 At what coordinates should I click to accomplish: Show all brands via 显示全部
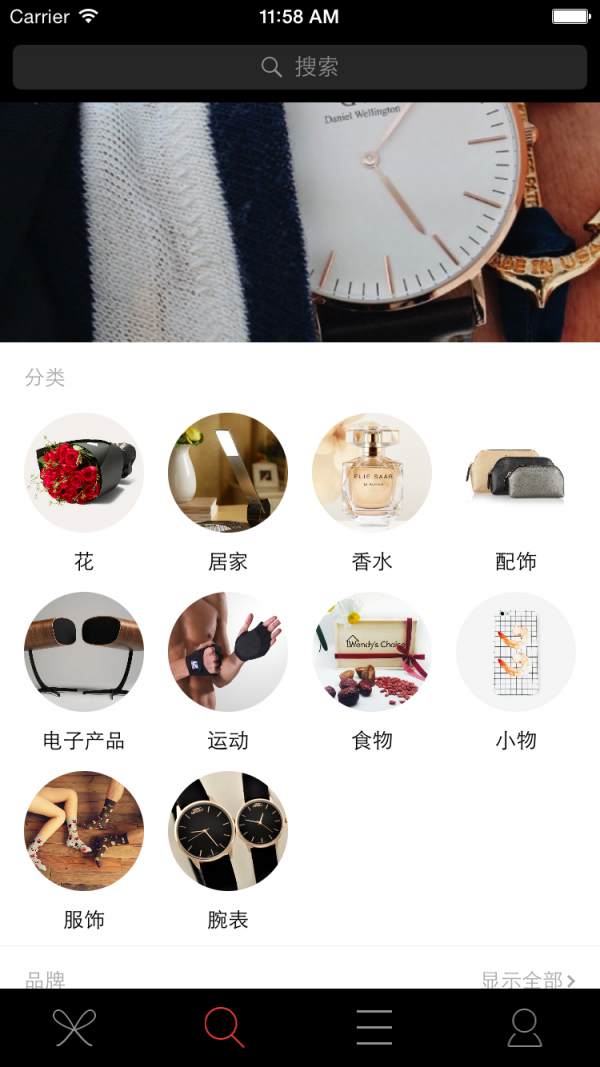point(528,980)
